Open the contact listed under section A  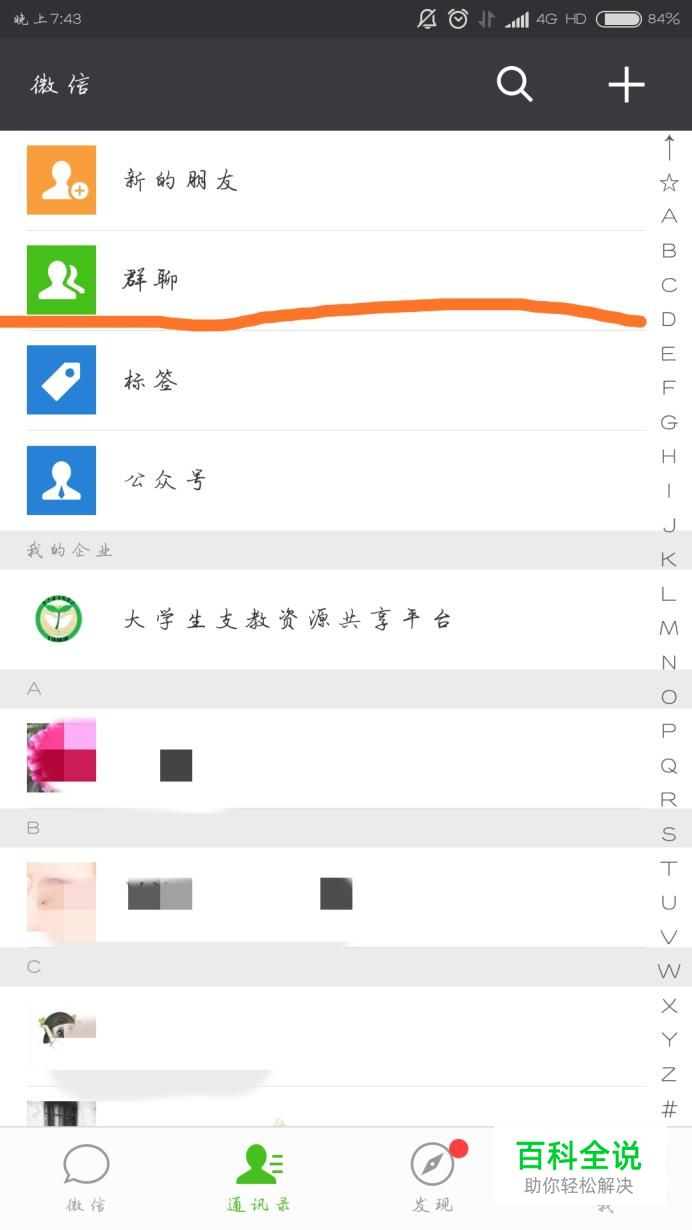pos(330,758)
